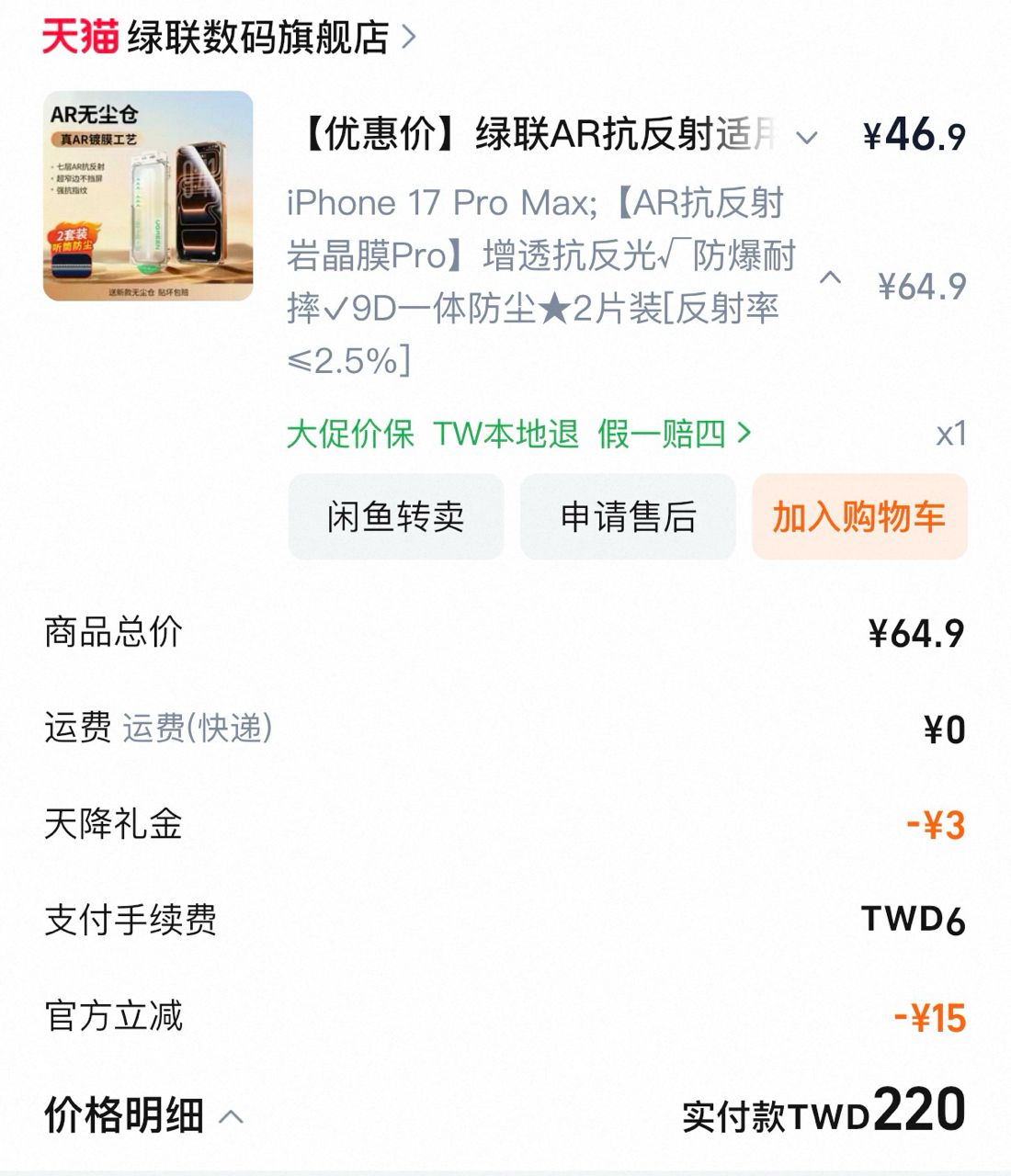Image resolution: width=1011 pixels, height=1176 pixels.
Task: Collapse the iPhone 17 Pro Max spec details
Action: point(830,277)
